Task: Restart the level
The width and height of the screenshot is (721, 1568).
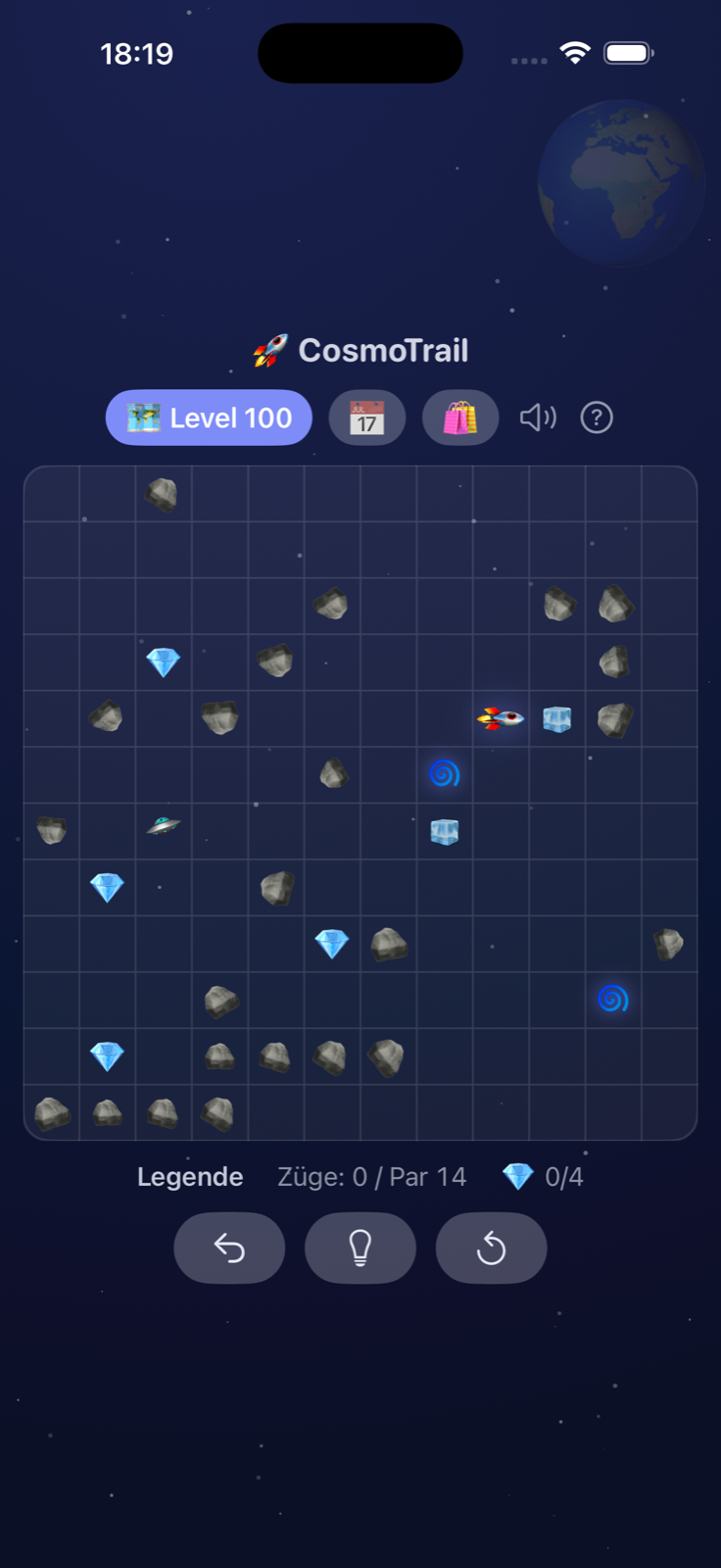Action: point(491,1248)
